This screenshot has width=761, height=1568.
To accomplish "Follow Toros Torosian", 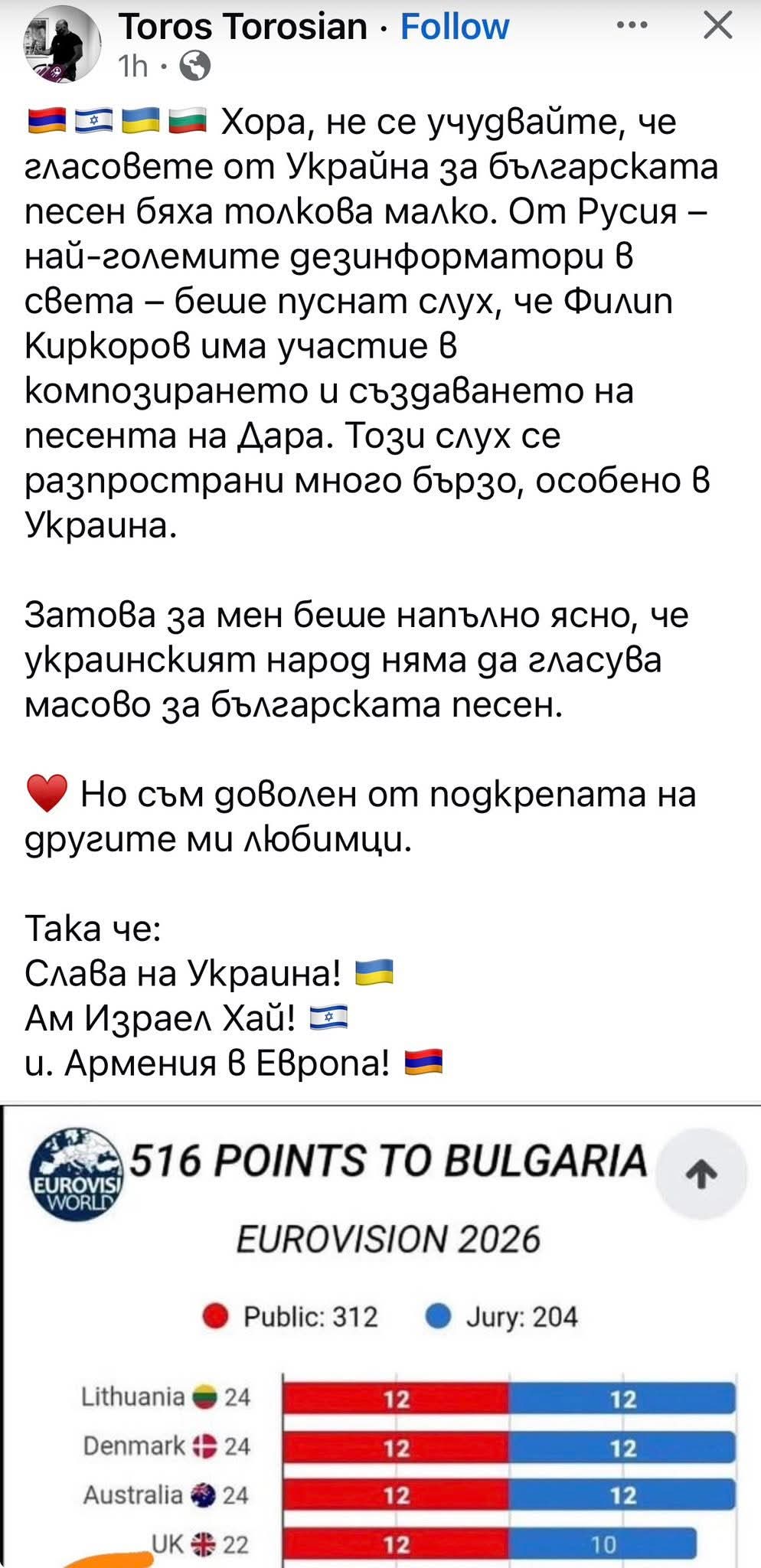I will 454,27.
